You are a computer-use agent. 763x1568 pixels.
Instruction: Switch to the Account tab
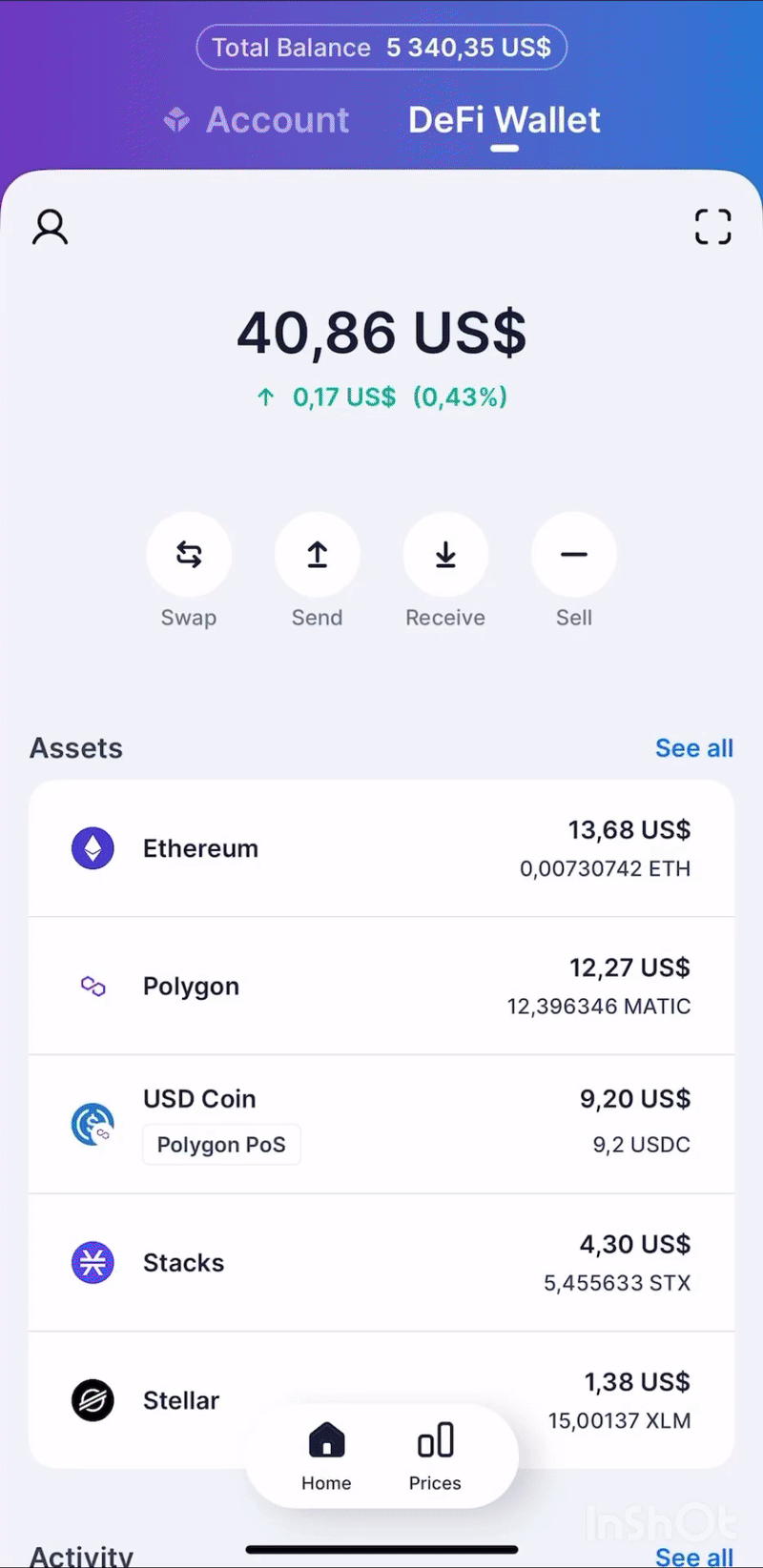258,120
